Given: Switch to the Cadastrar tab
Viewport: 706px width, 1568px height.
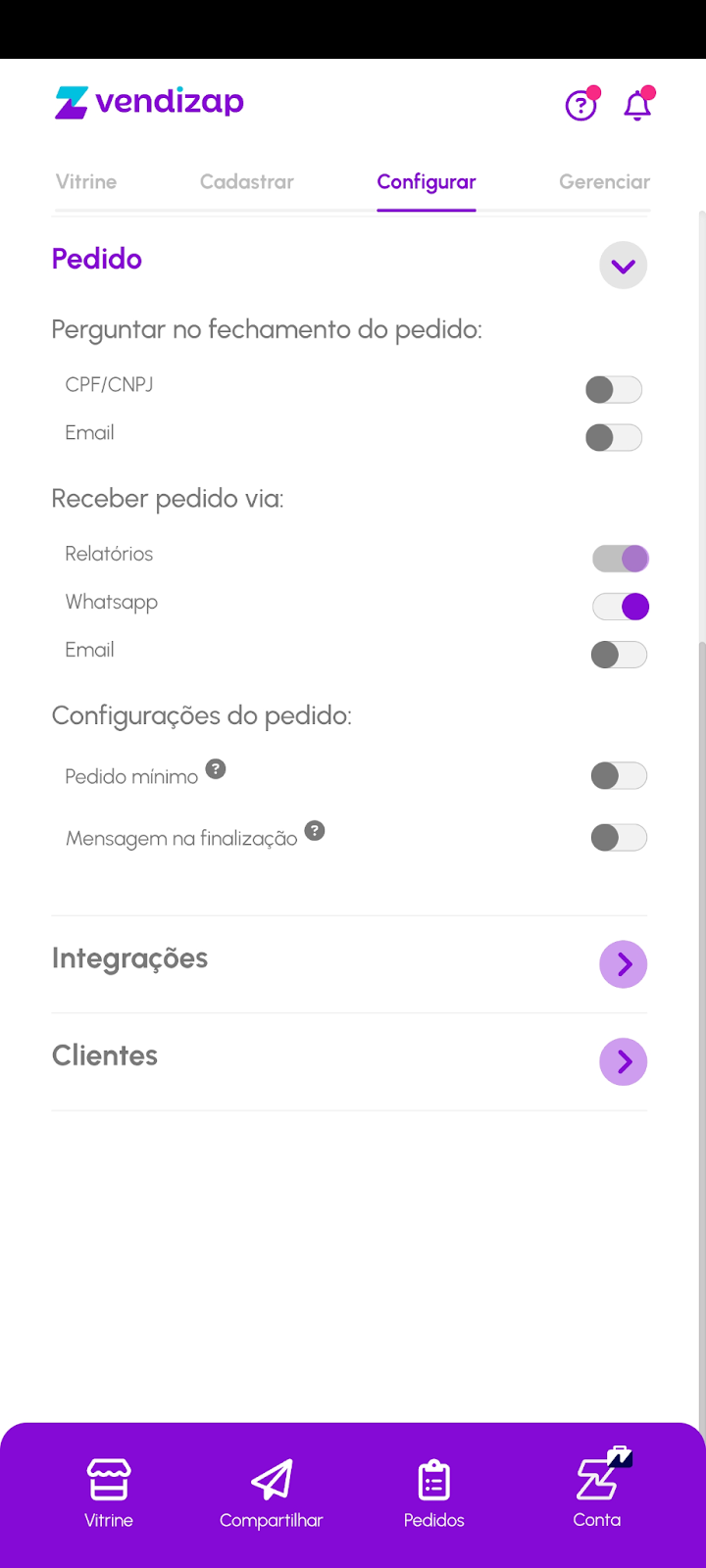Looking at the screenshot, I should tap(247, 182).
